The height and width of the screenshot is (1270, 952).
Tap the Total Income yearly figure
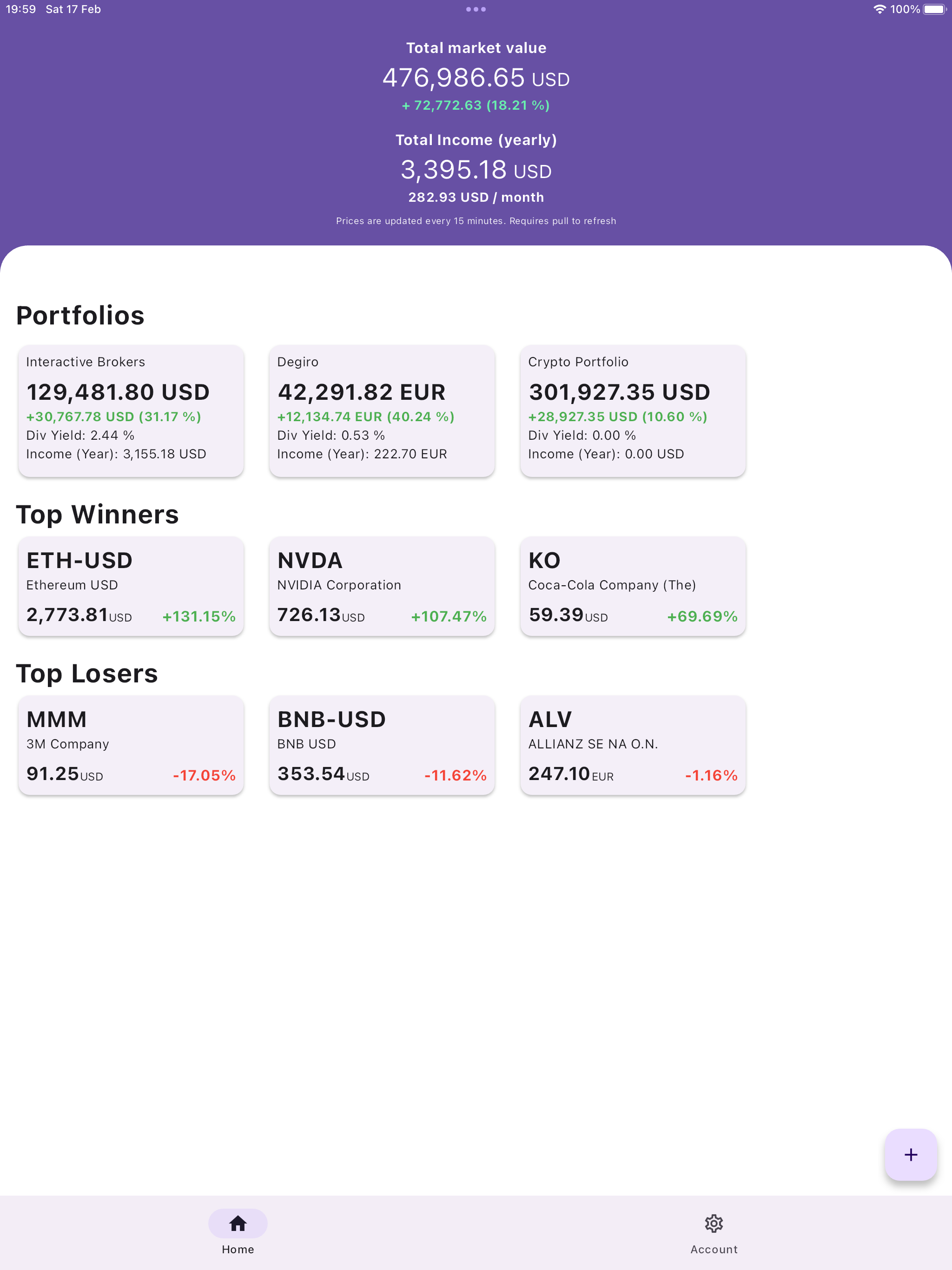point(476,169)
